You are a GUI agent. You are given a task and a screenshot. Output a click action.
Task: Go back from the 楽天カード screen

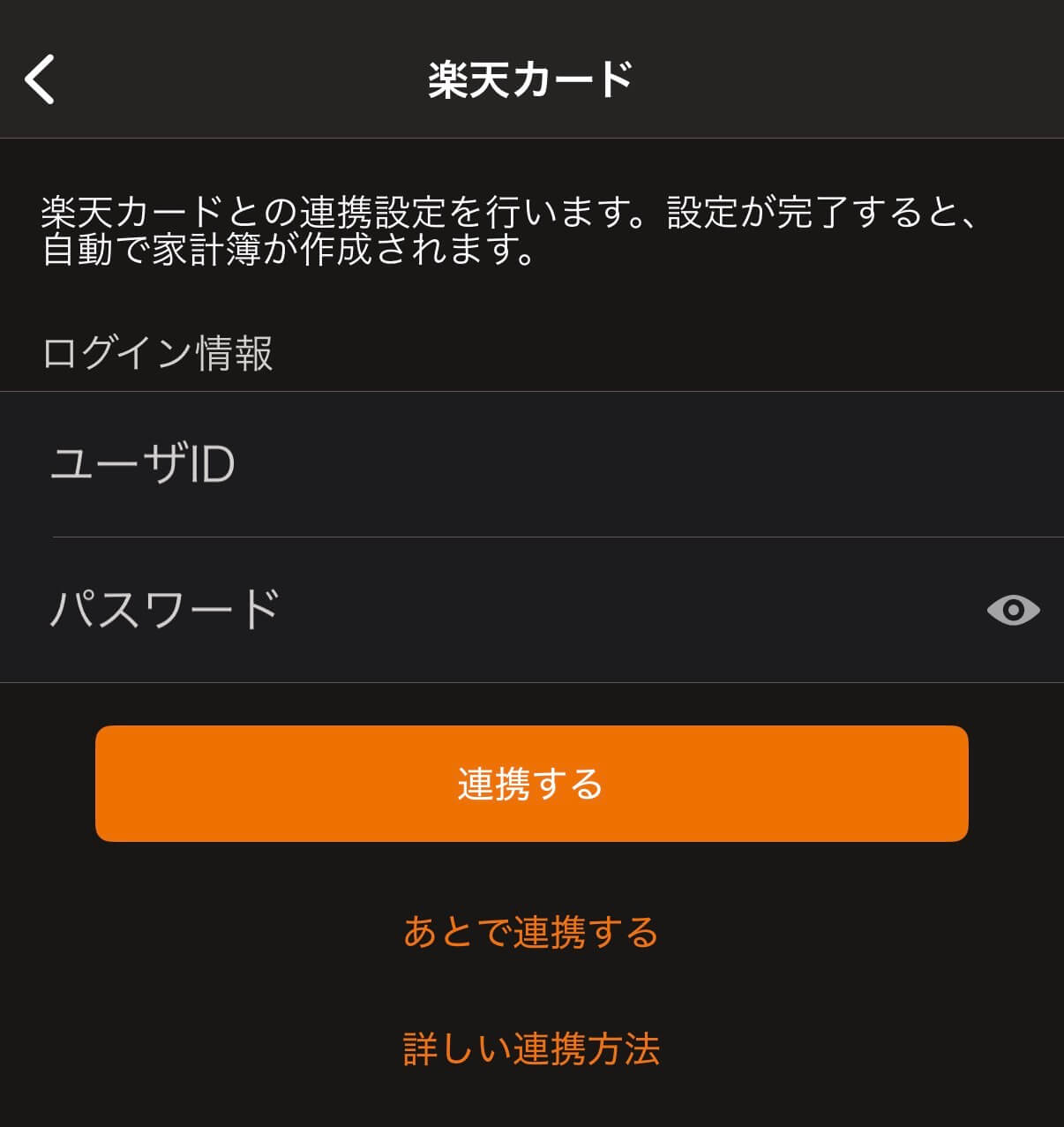click(40, 79)
